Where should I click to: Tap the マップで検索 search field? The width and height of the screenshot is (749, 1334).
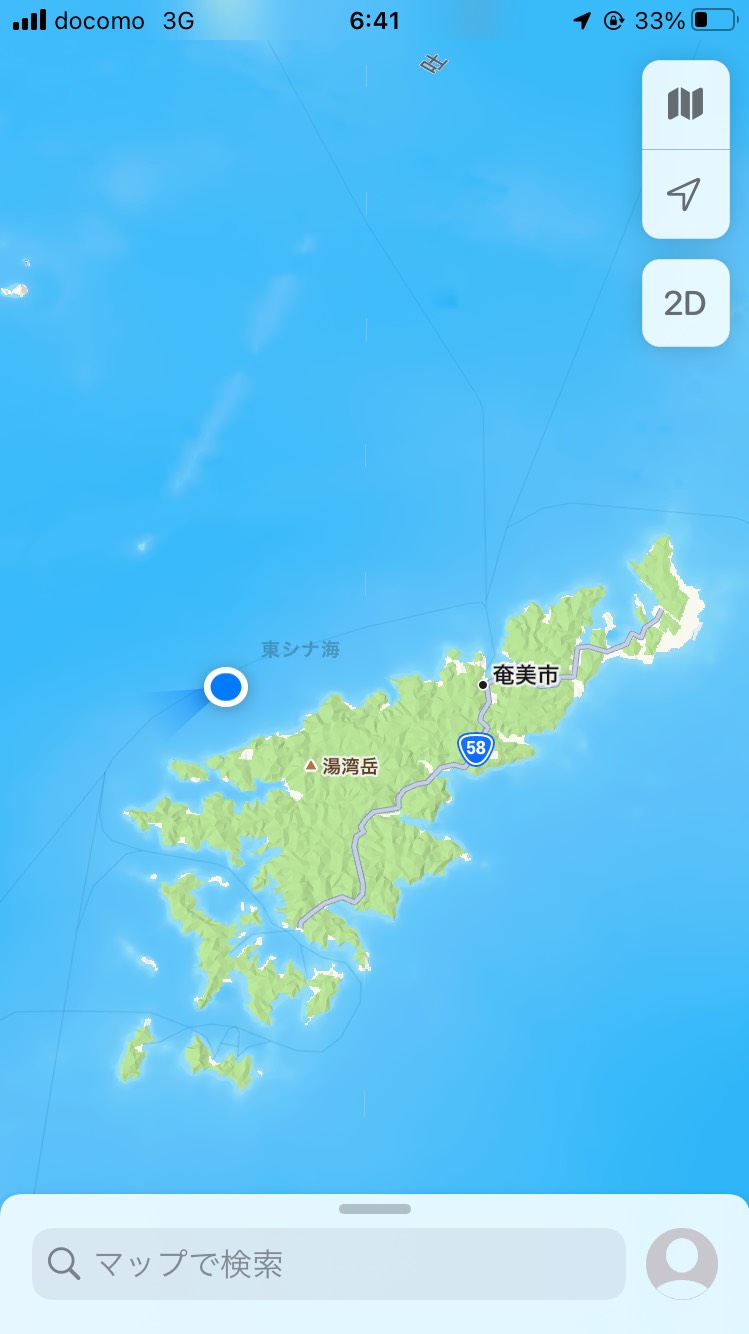[x=328, y=1264]
